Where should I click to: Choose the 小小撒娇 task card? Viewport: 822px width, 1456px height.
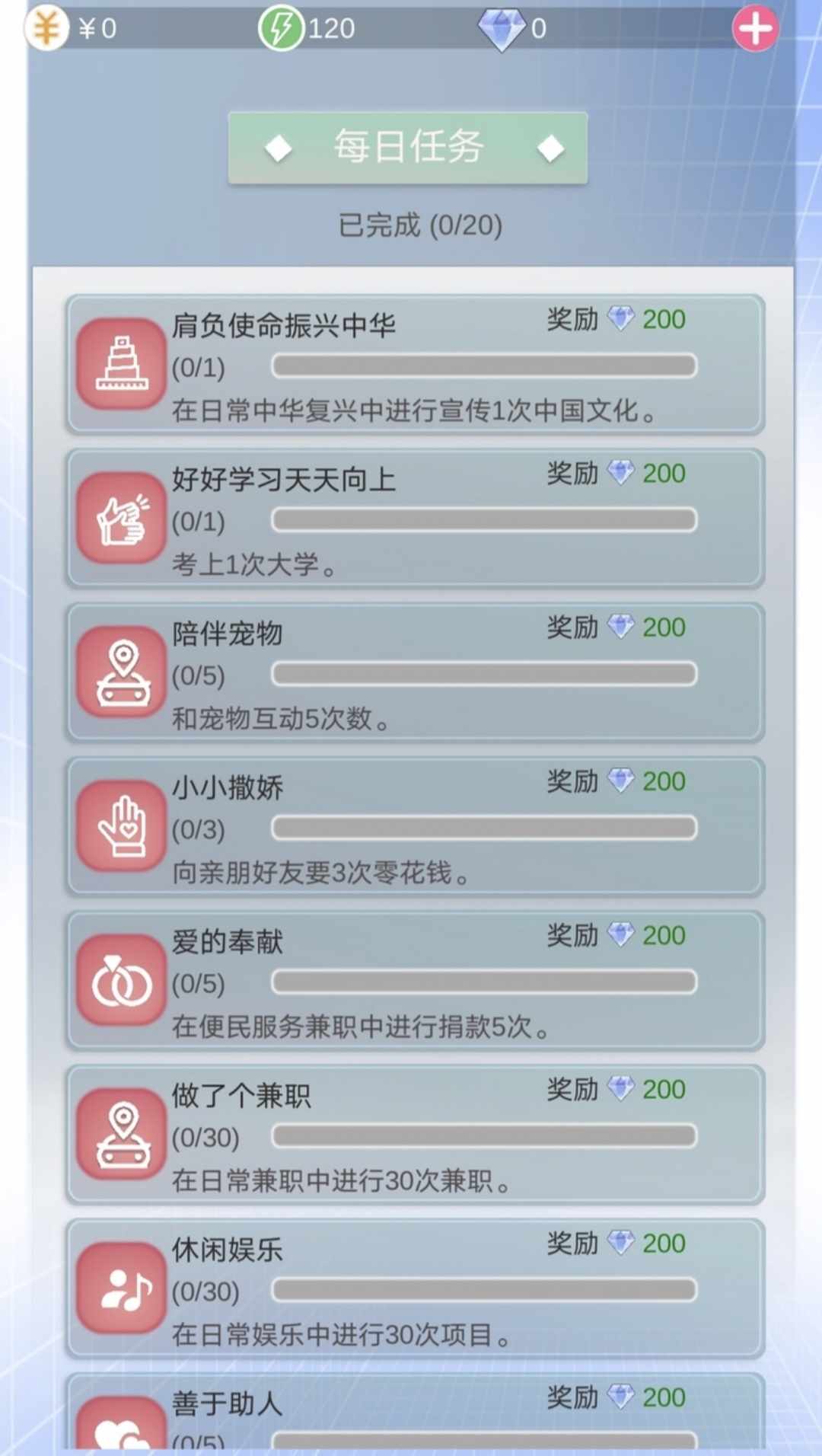[x=415, y=826]
